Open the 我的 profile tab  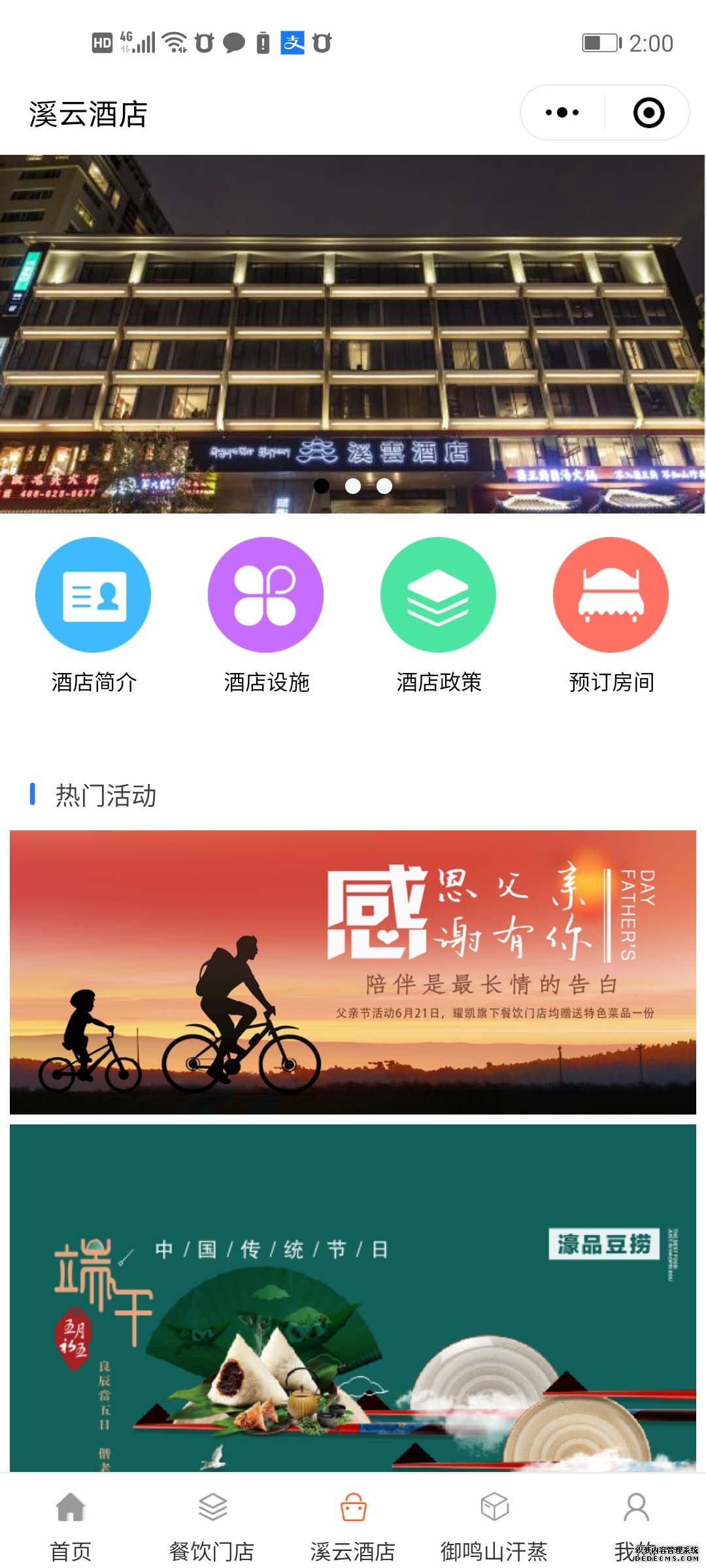coord(635,1526)
